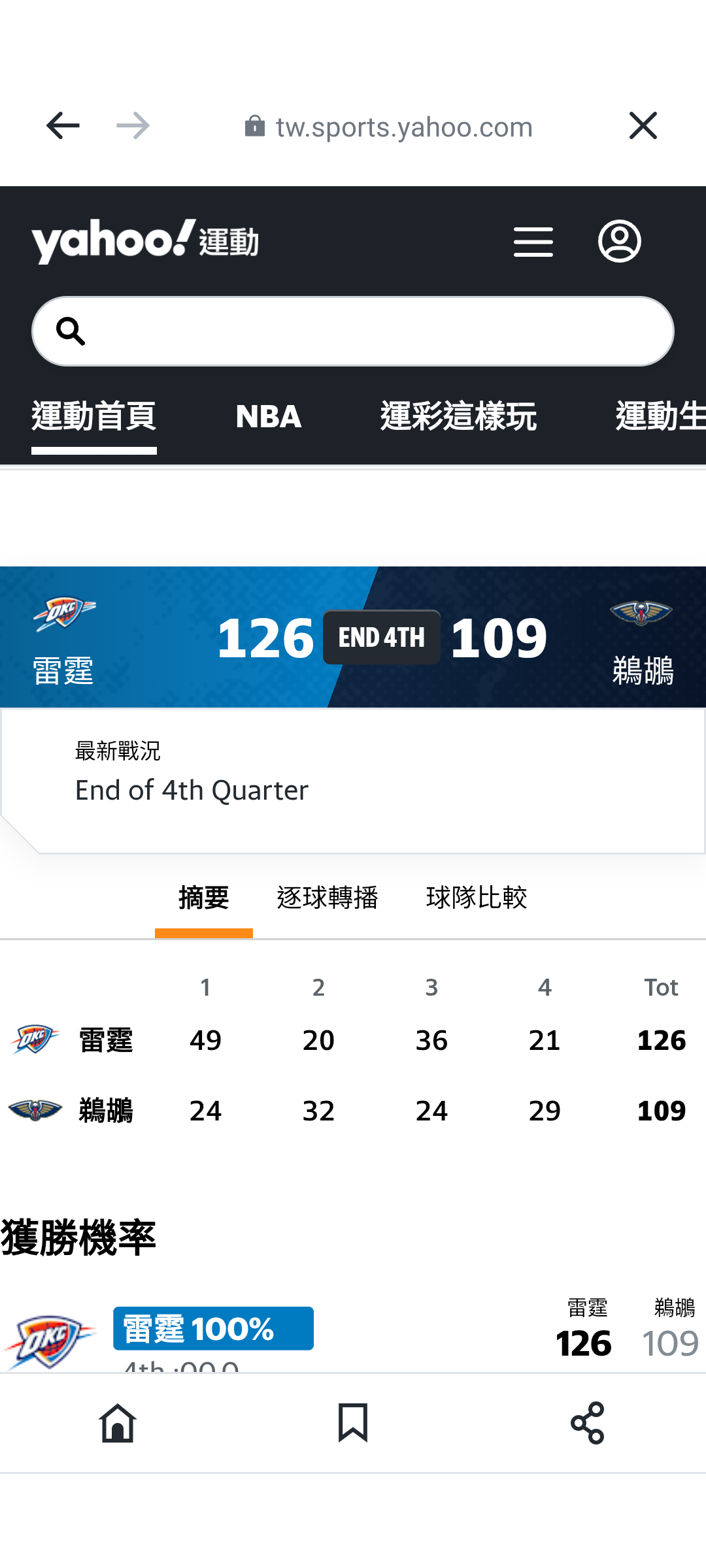
Task: Select the 摘要 summary tab
Action: click(x=203, y=898)
